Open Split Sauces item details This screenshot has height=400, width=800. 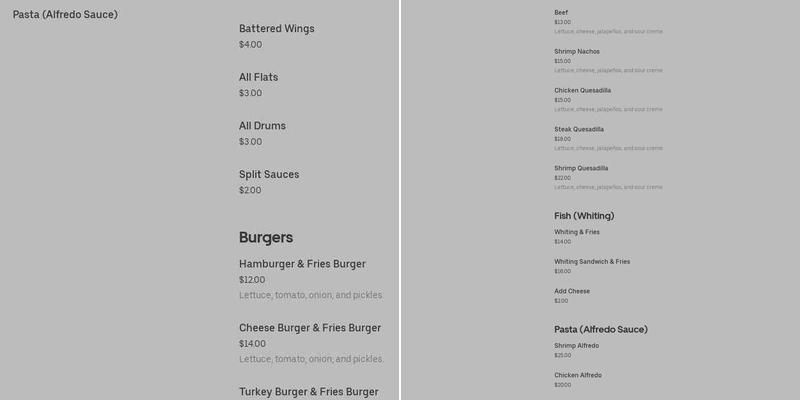click(268, 175)
